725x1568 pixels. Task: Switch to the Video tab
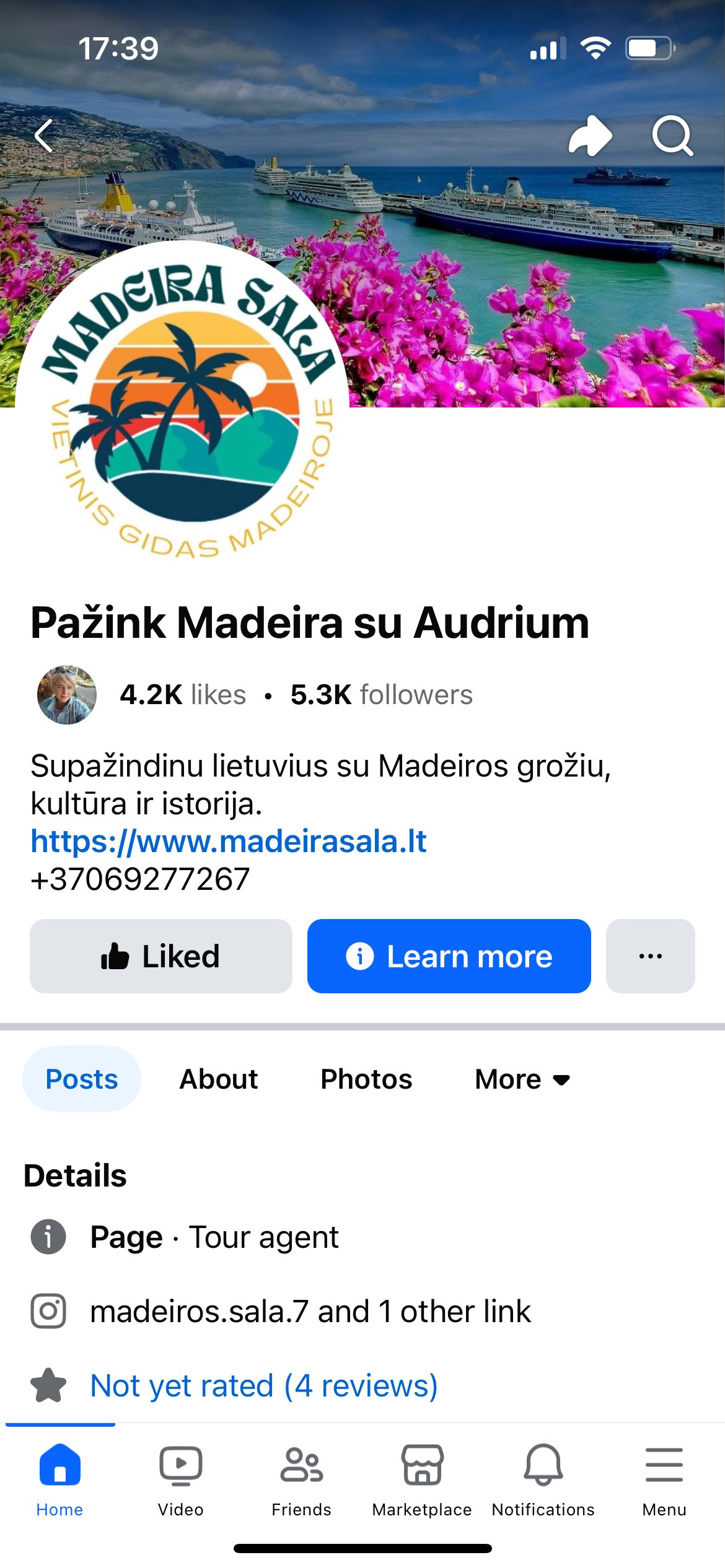(x=181, y=1480)
